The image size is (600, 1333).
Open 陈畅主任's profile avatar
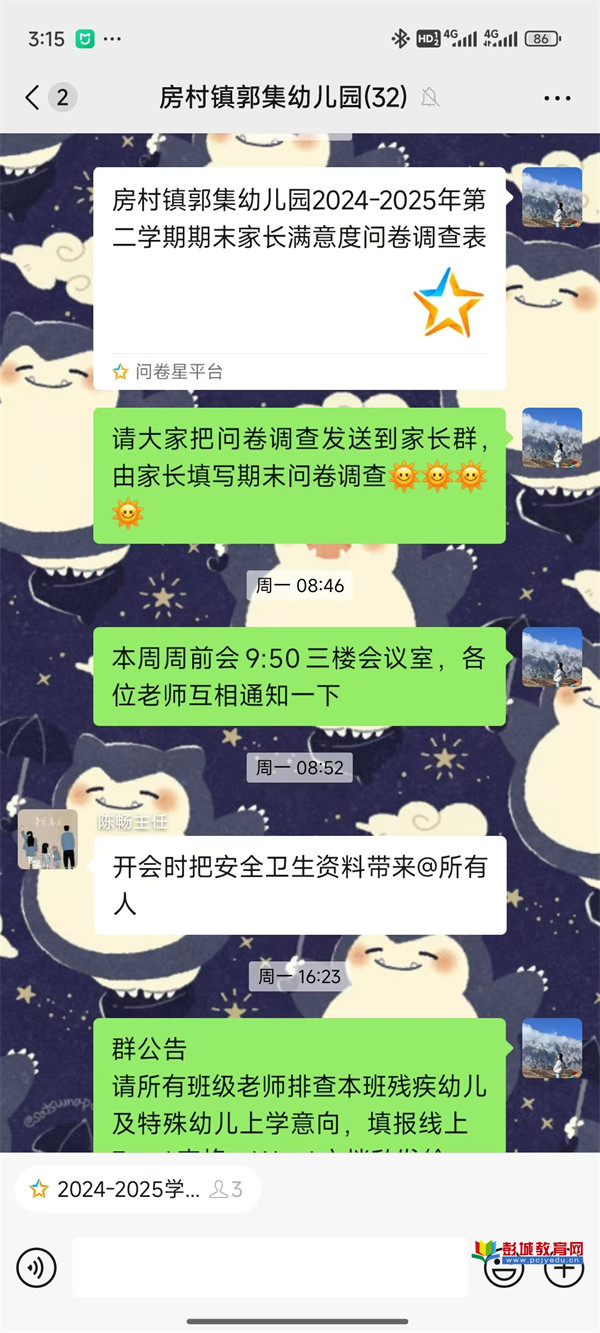pyautogui.click(x=47, y=838)
